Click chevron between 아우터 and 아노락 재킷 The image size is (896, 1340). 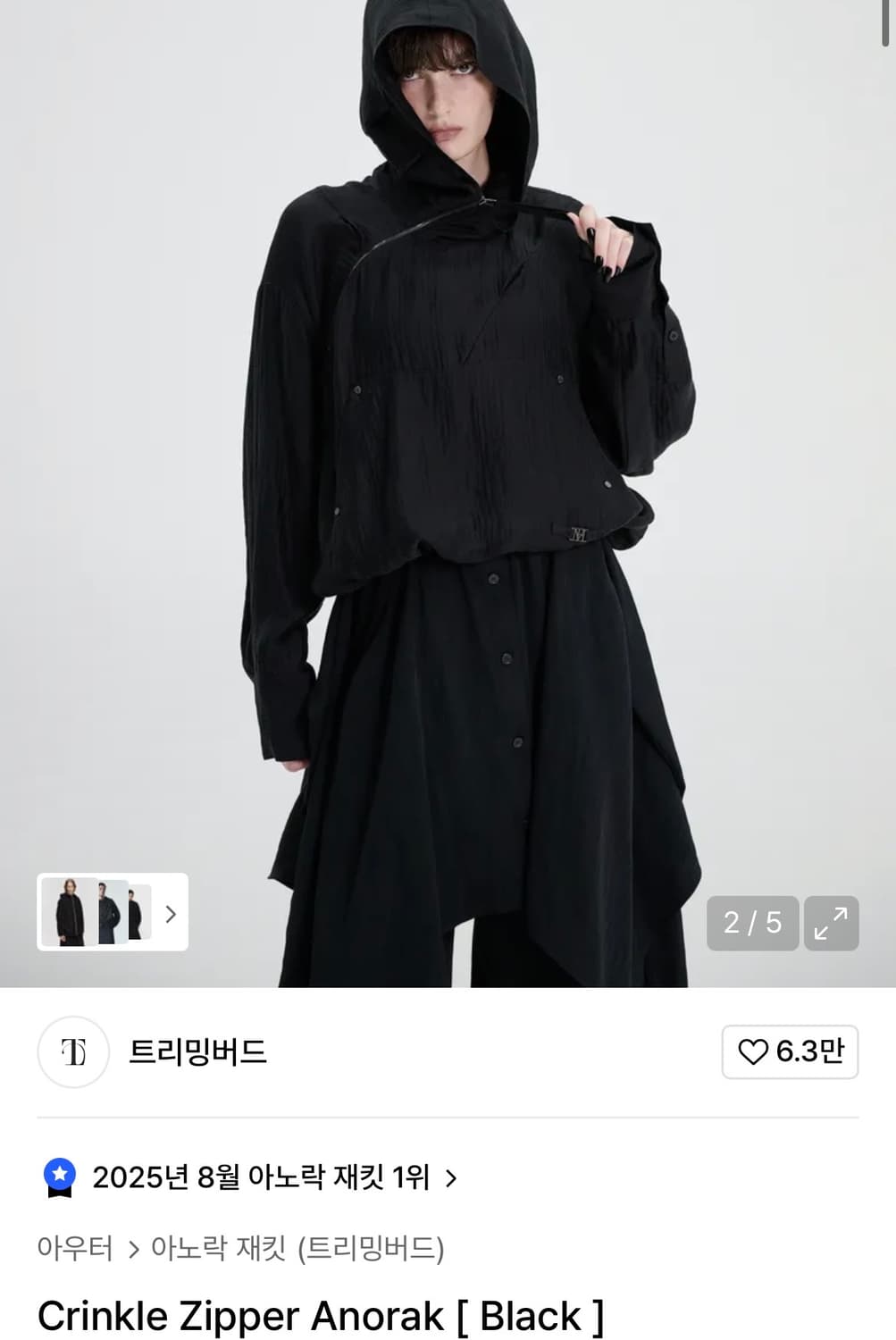point(134,1249)
